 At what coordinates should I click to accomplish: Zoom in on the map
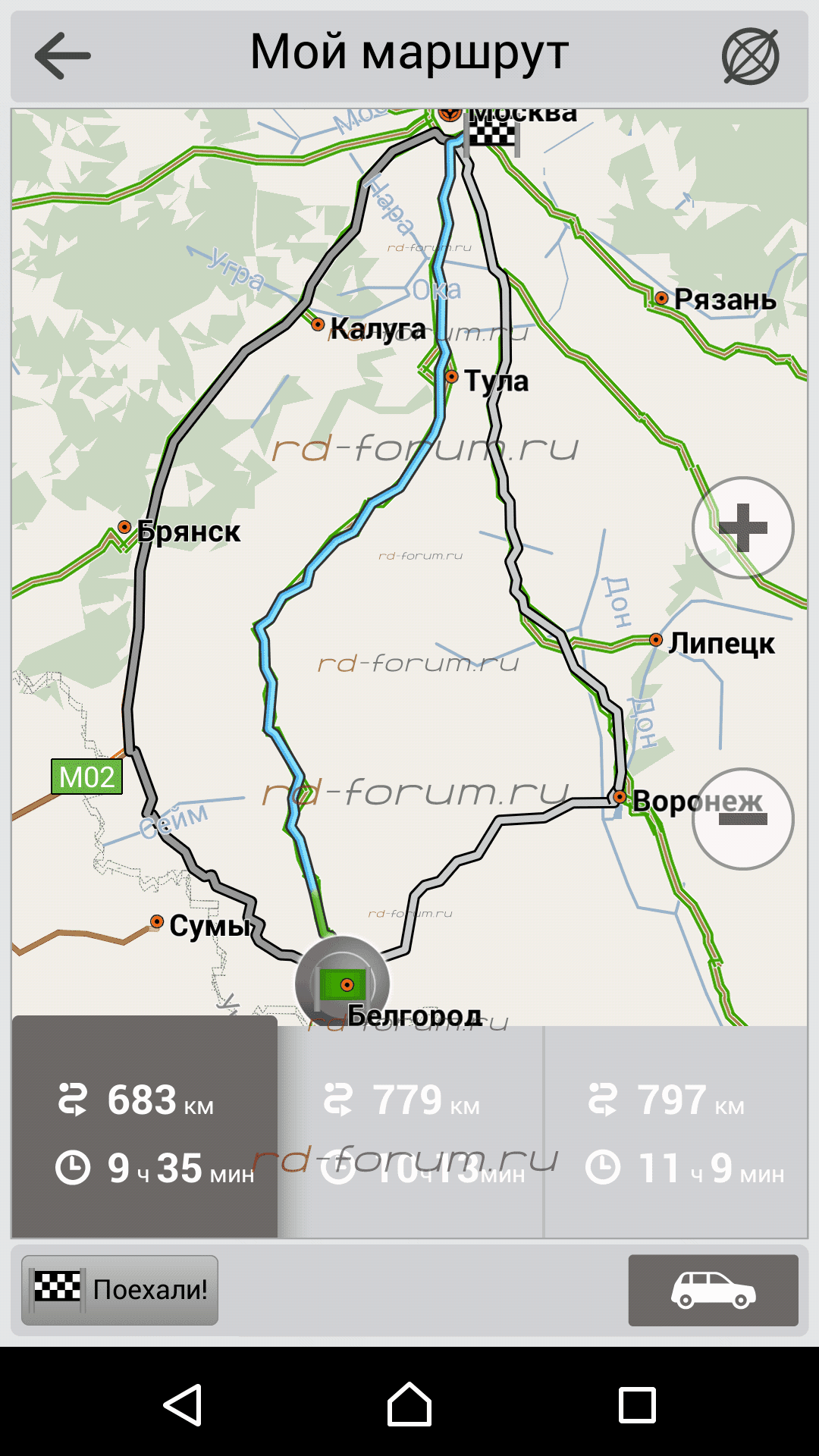point(743,528)
